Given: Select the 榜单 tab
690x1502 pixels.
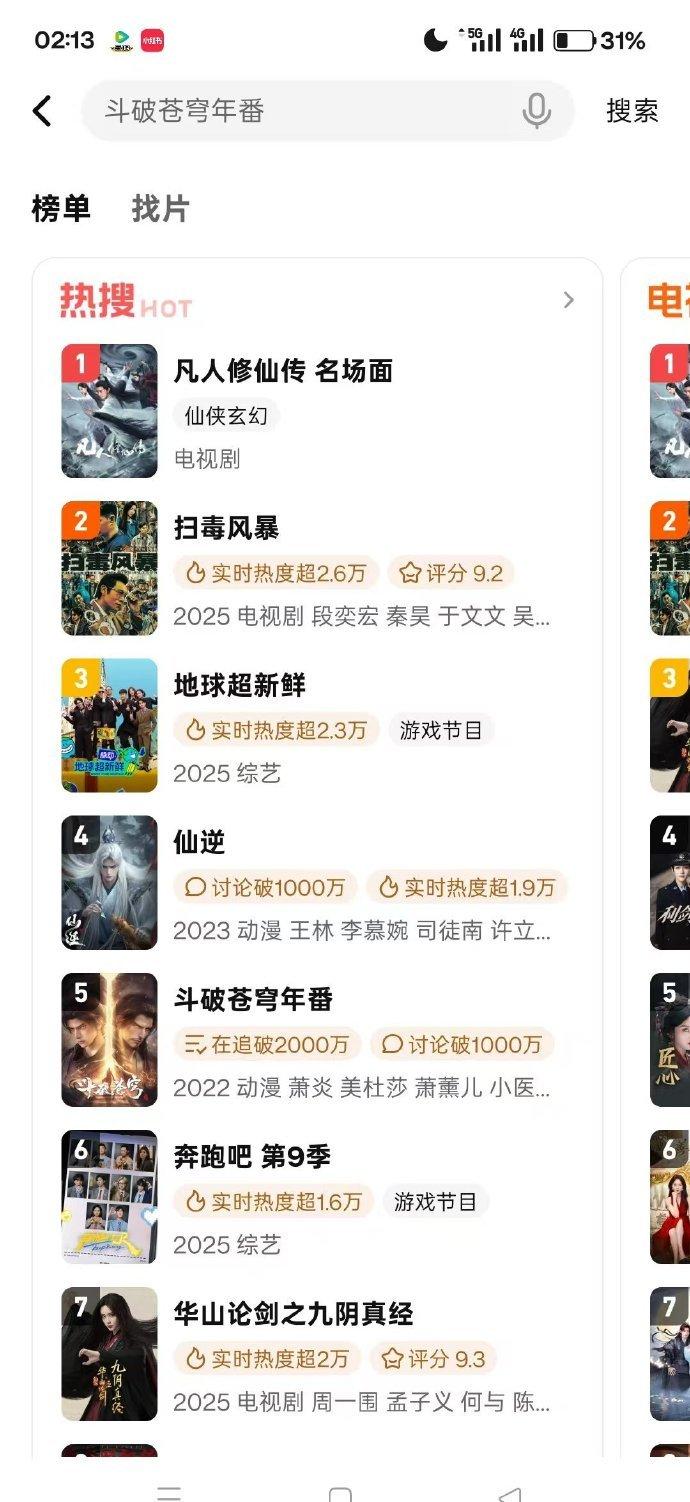Looking at the screenshot, I should click(61, 209).
